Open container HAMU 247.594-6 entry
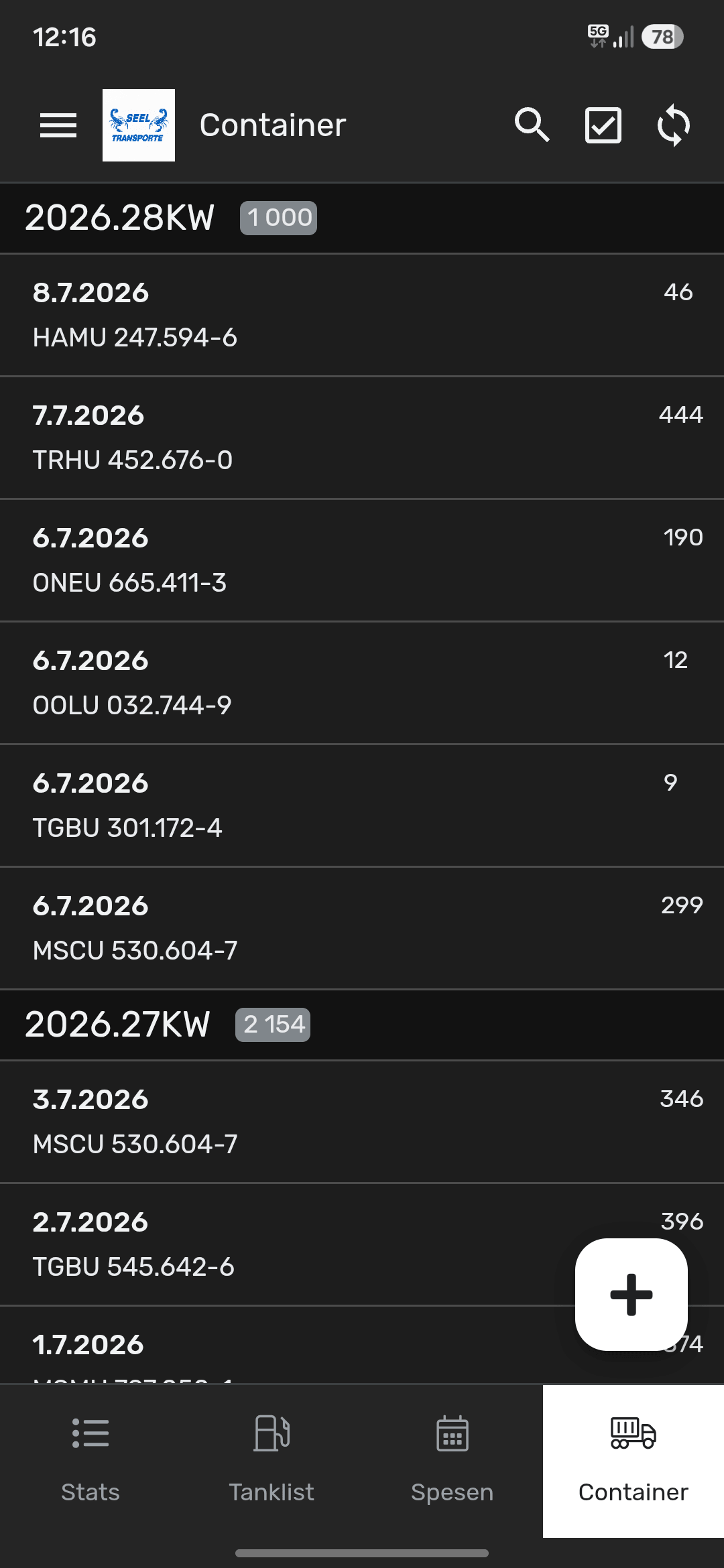724x1568 pixels. point(362,315)
